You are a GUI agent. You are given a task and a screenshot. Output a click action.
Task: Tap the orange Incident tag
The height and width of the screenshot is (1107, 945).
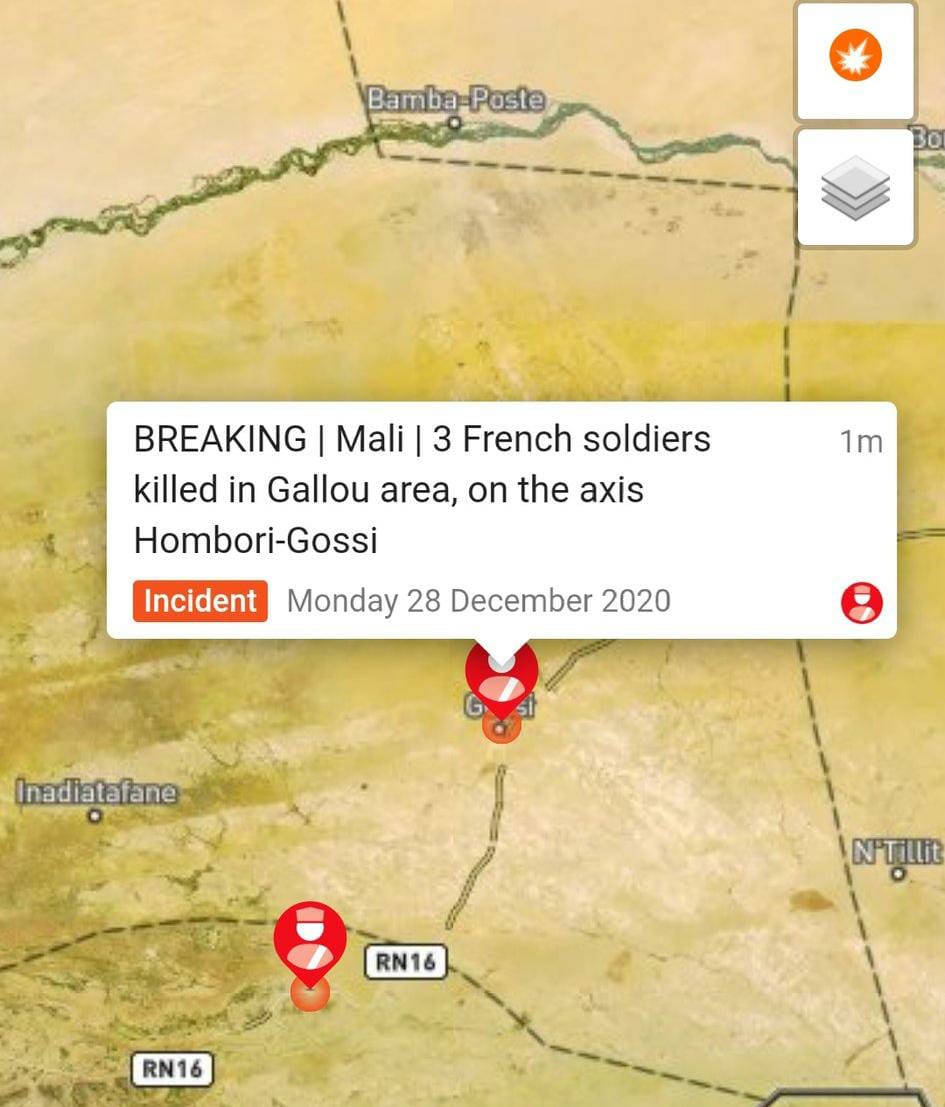[x=200, y=601]
